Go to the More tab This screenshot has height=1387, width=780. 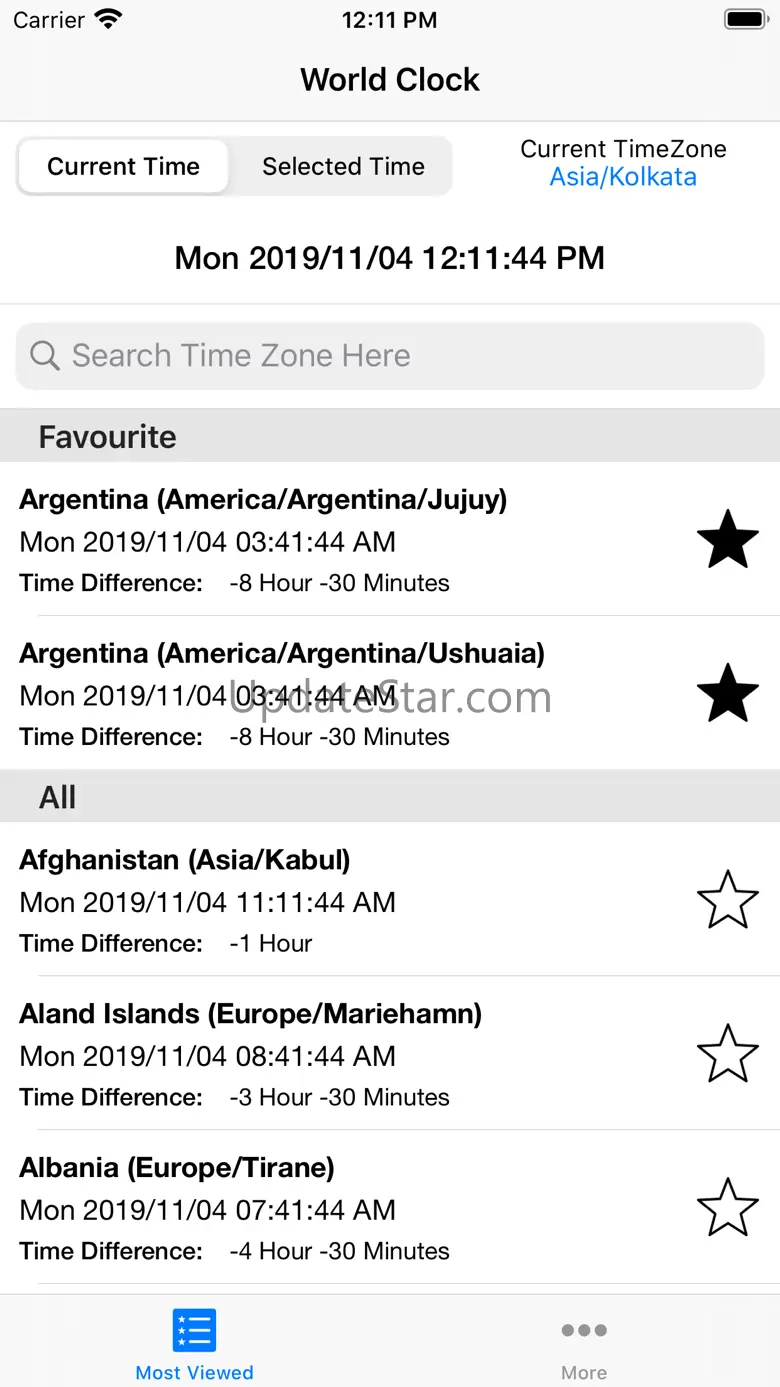click(584, 1343)
